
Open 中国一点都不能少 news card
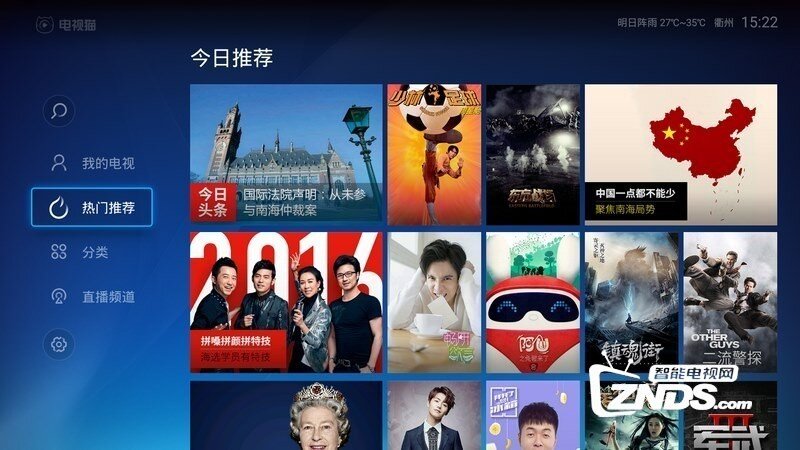[x=680, y=155]
